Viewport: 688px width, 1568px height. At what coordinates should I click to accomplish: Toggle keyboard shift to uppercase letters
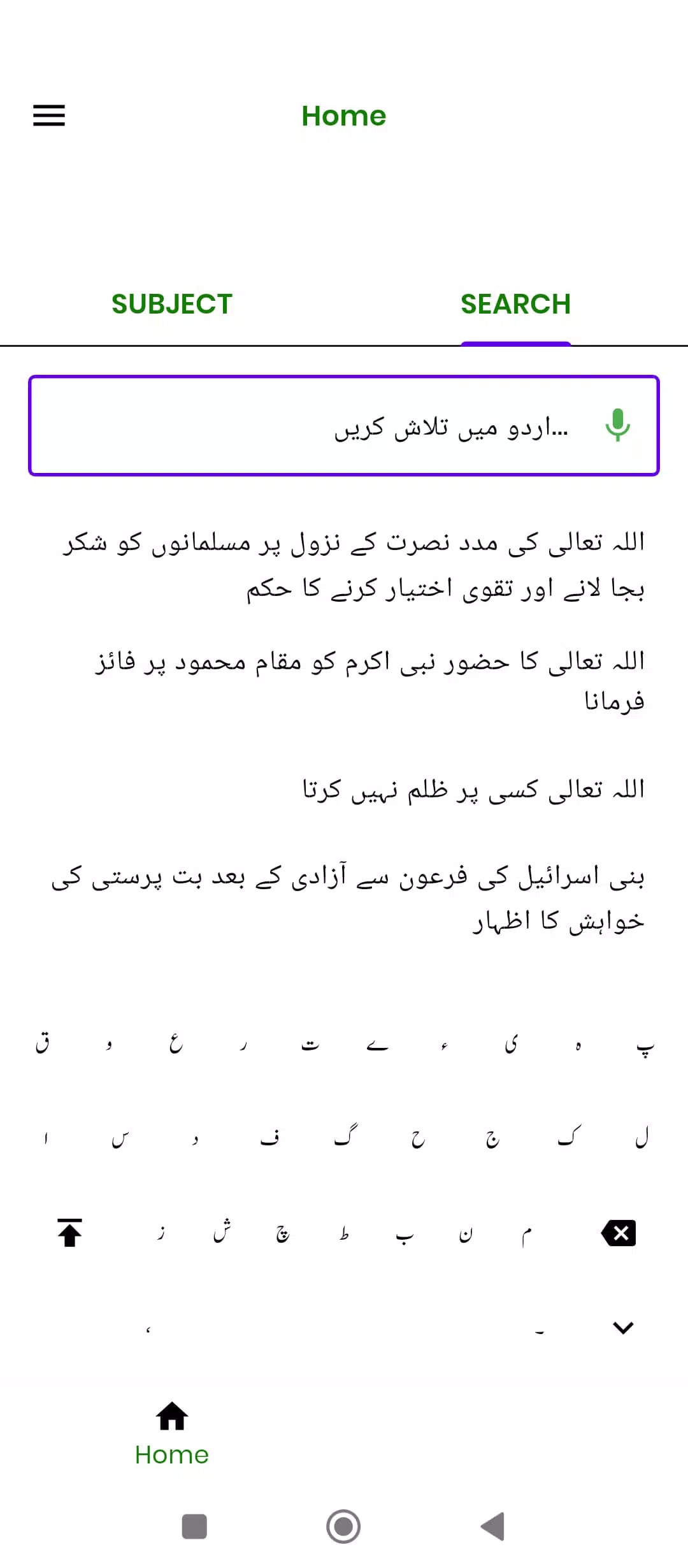coord(70,1233)
